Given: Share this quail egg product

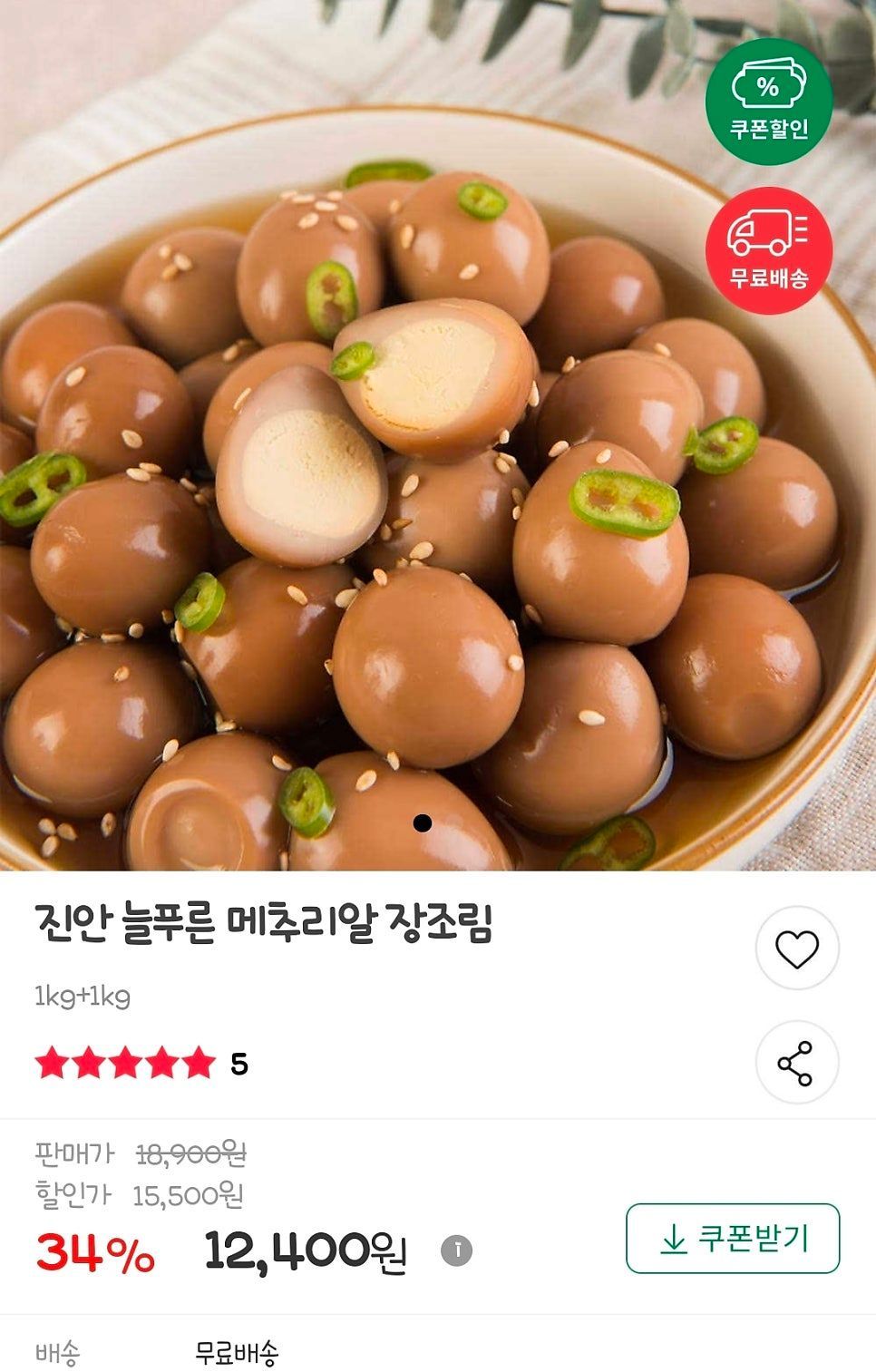Looking at the screenshot, I should [x=796, y=1063].
